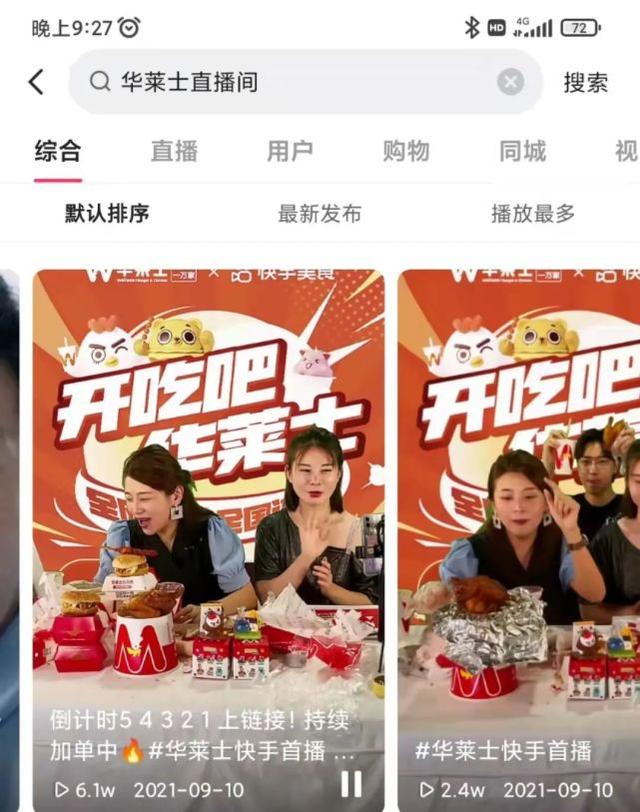
Task: Pause the playing video preview
Action: point(351,784)
